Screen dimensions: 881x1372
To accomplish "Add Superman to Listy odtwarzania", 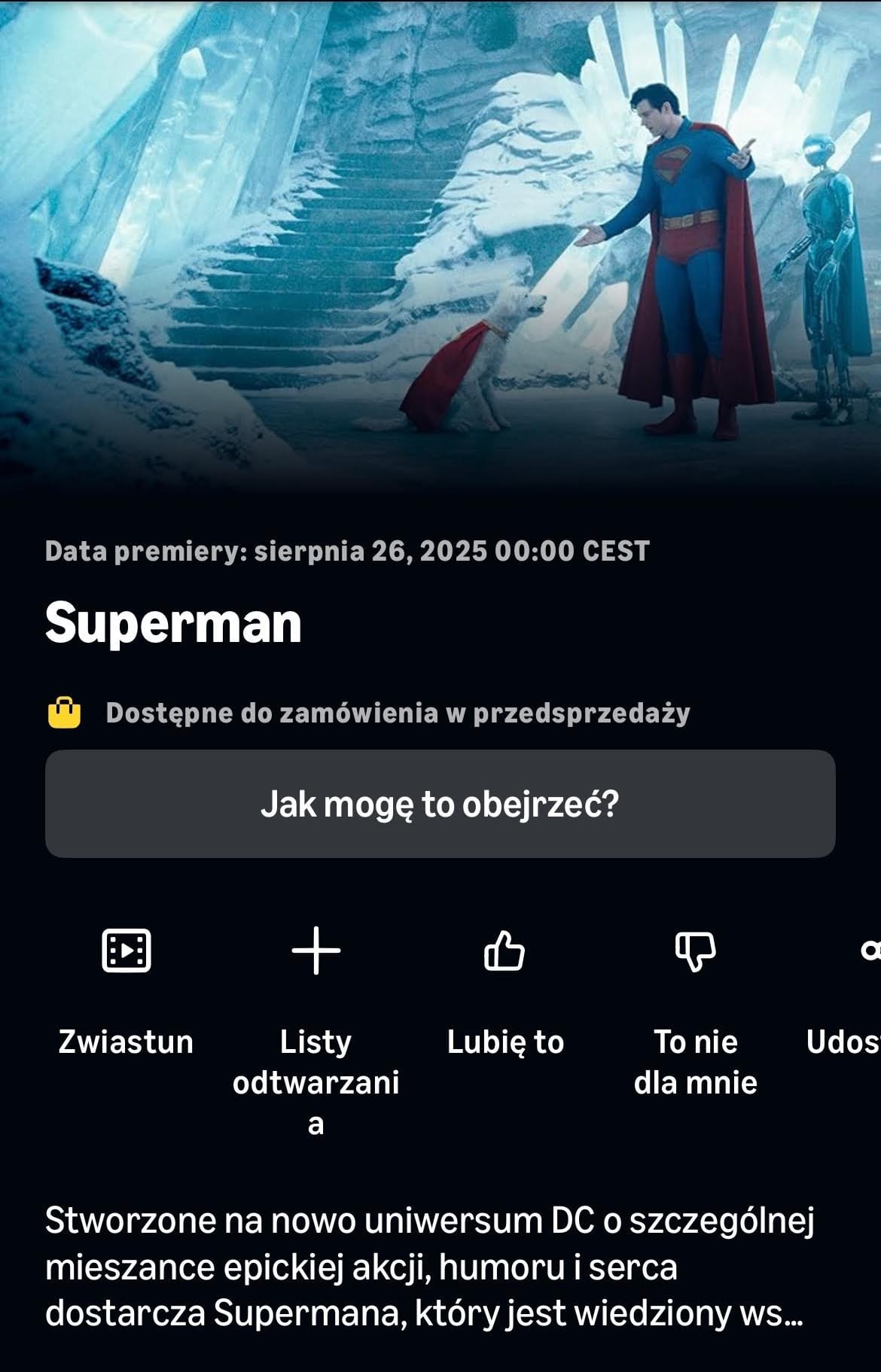I will click(316, 951).
